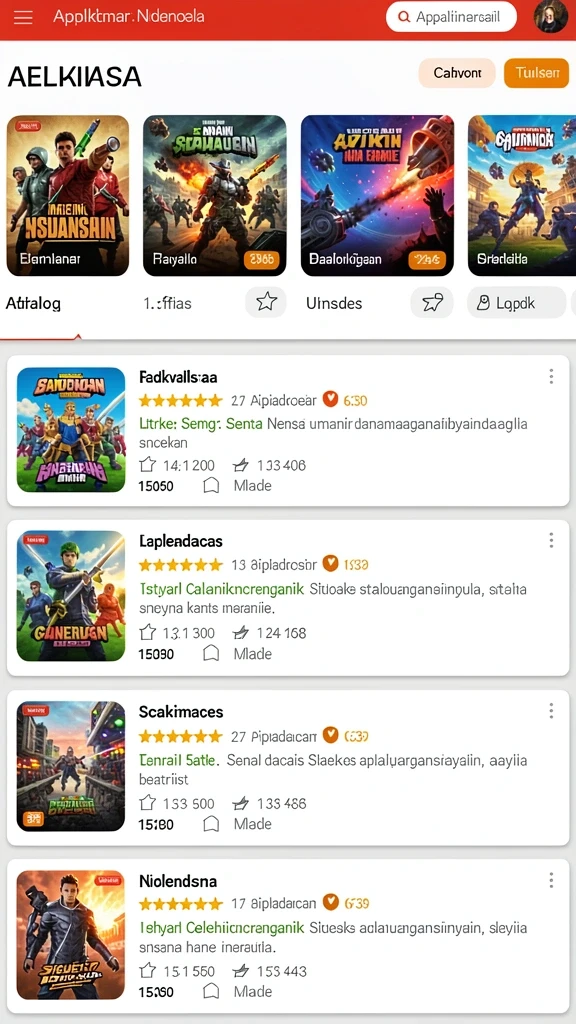Open the hamburger drawer menu
Screen dimensions: 576x1024
pos(23,17)
